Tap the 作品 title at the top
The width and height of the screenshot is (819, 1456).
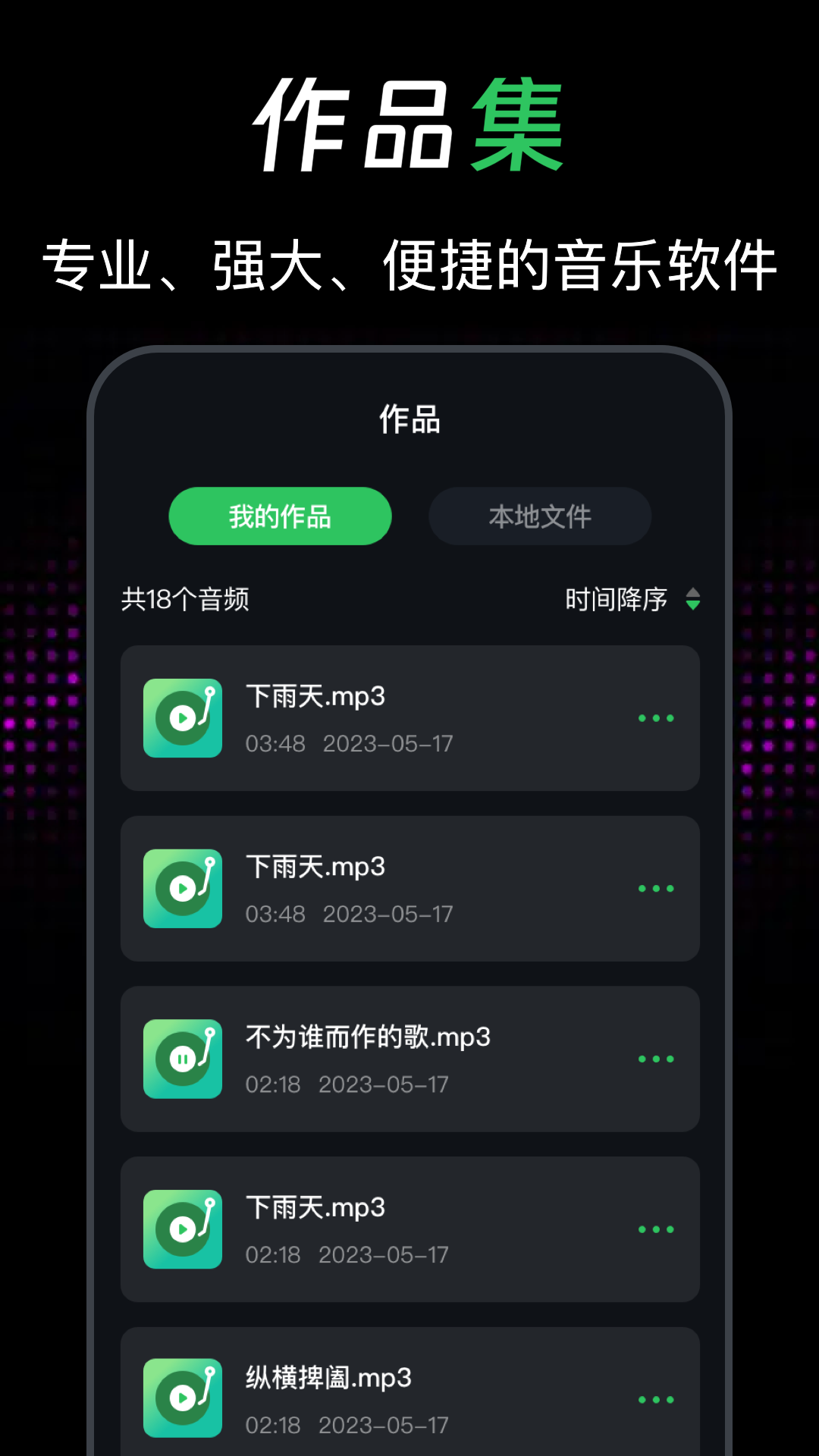click(x=409, y=420)
